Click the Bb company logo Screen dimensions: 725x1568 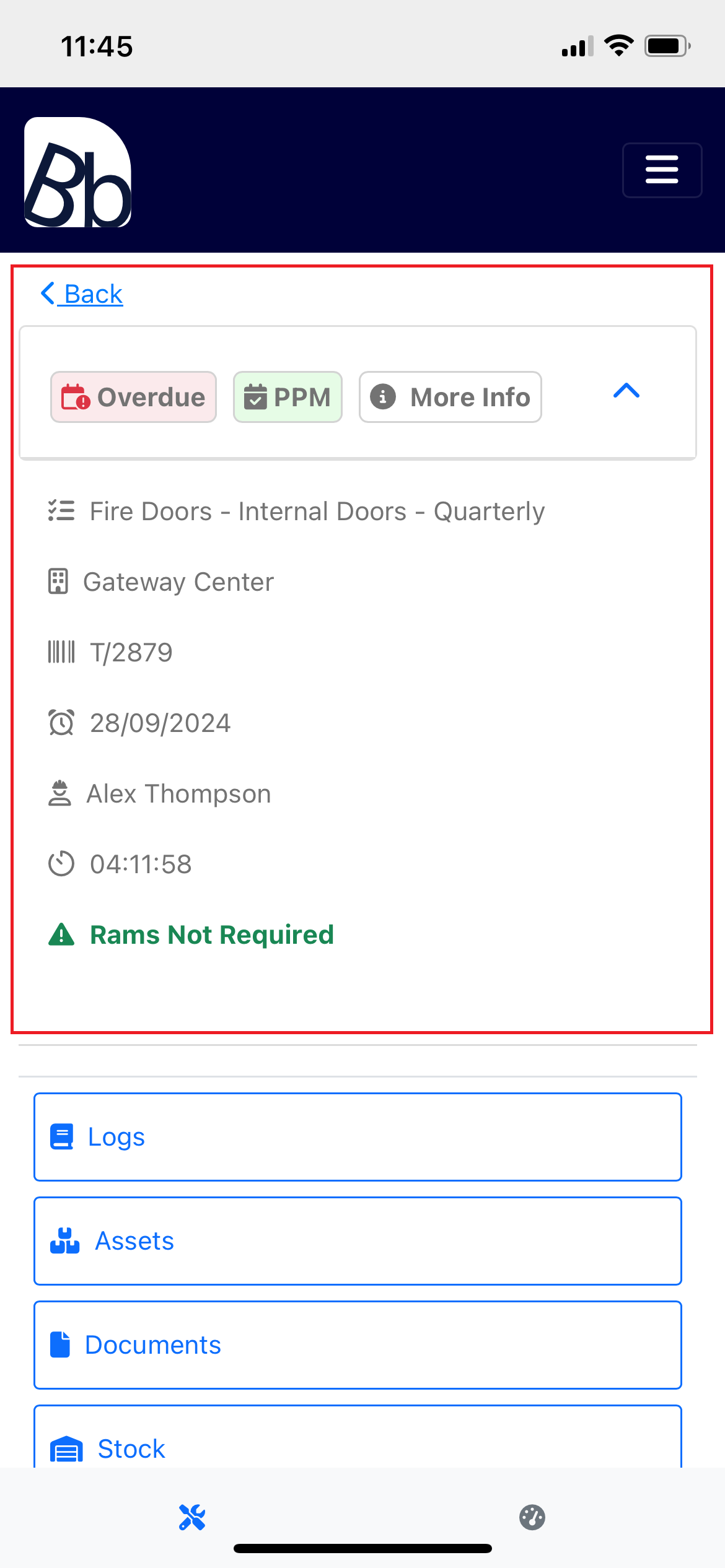(x=77, y=170)
